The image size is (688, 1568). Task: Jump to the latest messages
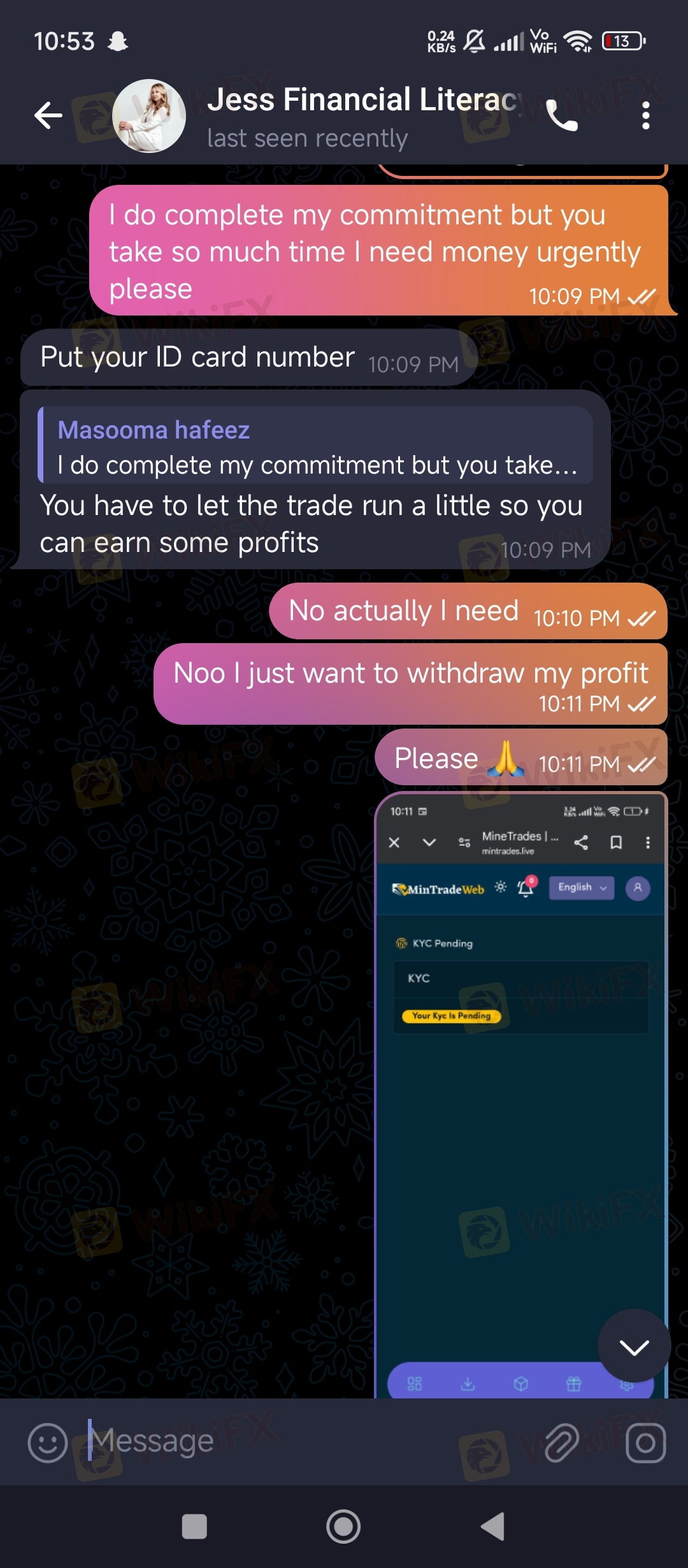[x=634, y=1346]
